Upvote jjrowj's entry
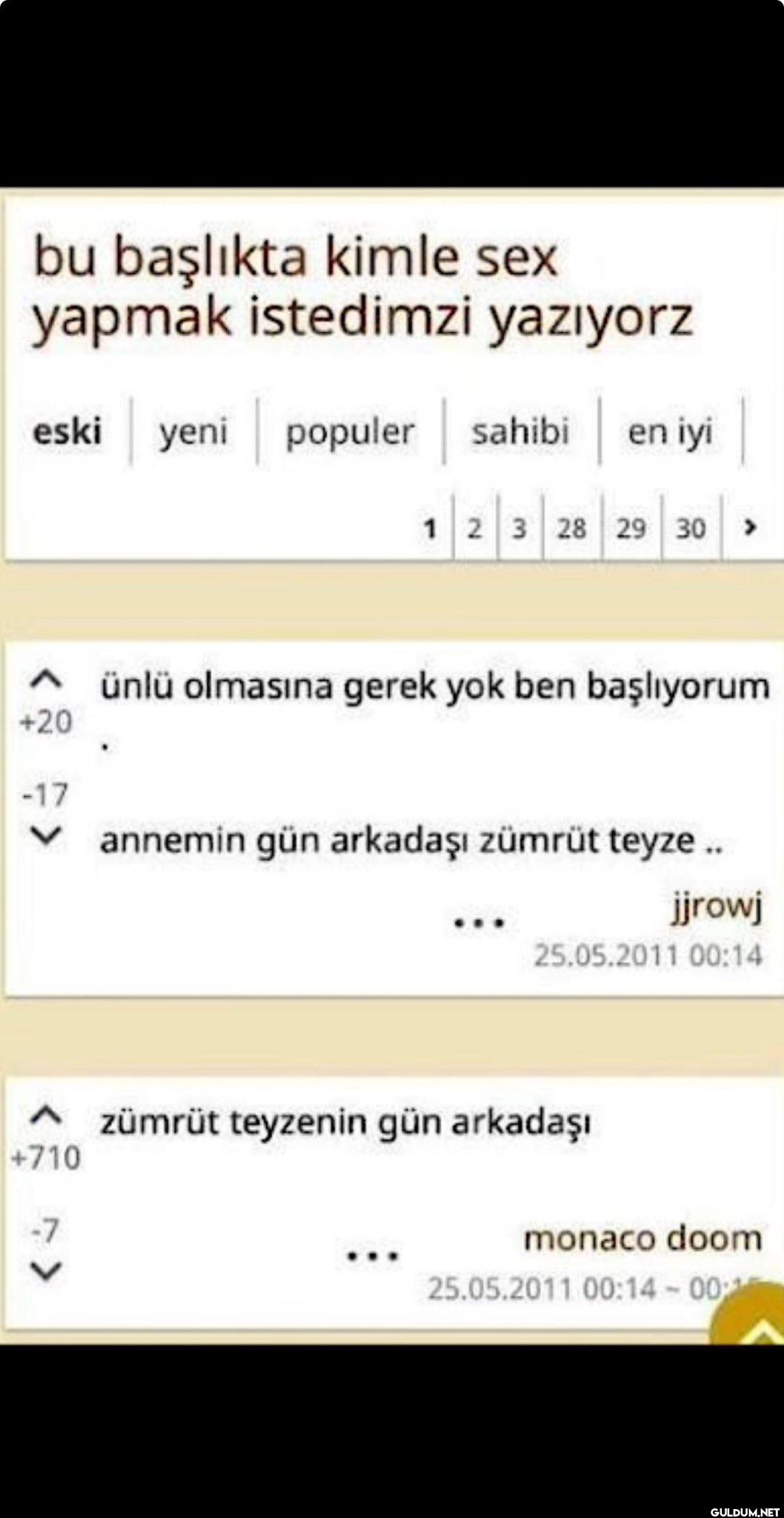The width and height of the screenshot is (784, 1518). tap(46, 680)
